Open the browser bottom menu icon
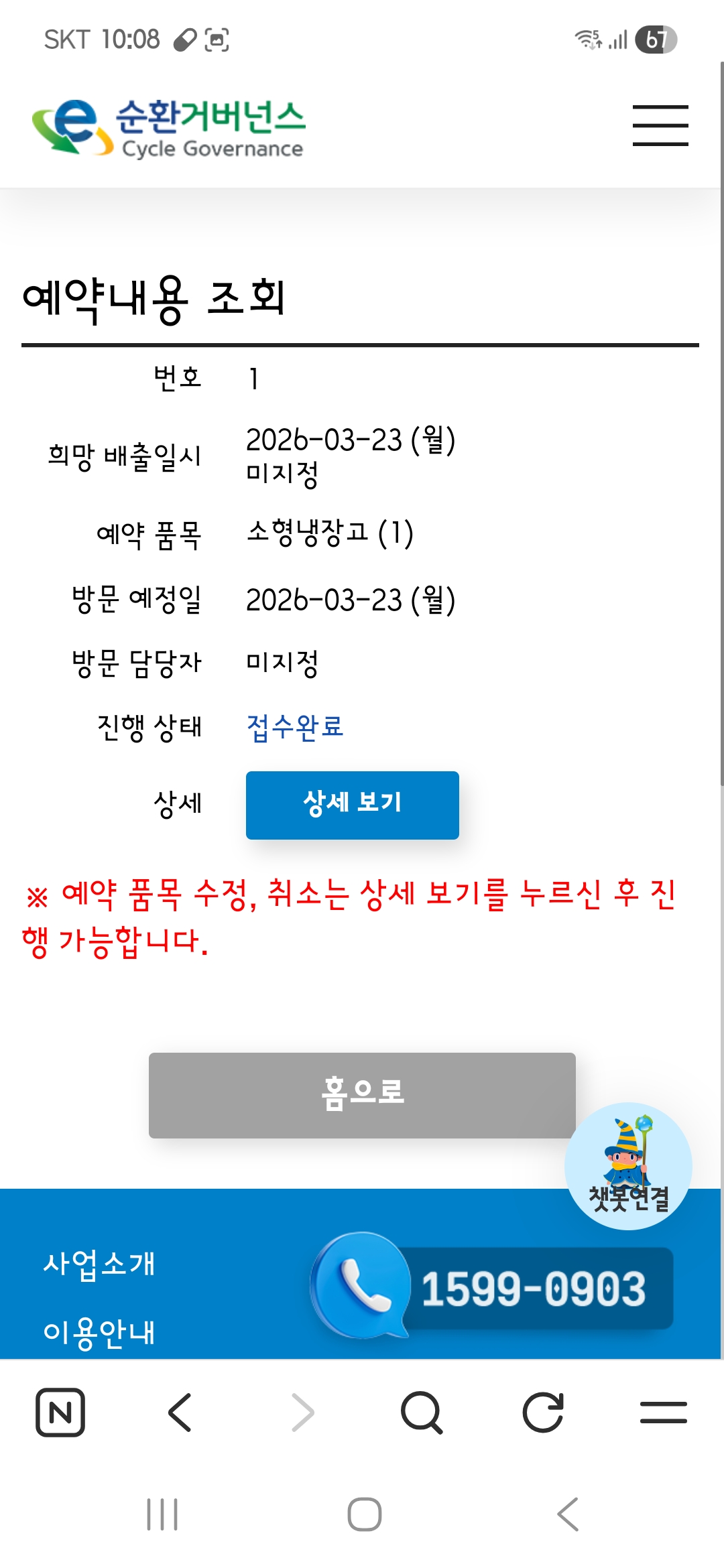Screen dimensions: 724x1568 [663, 1413]
